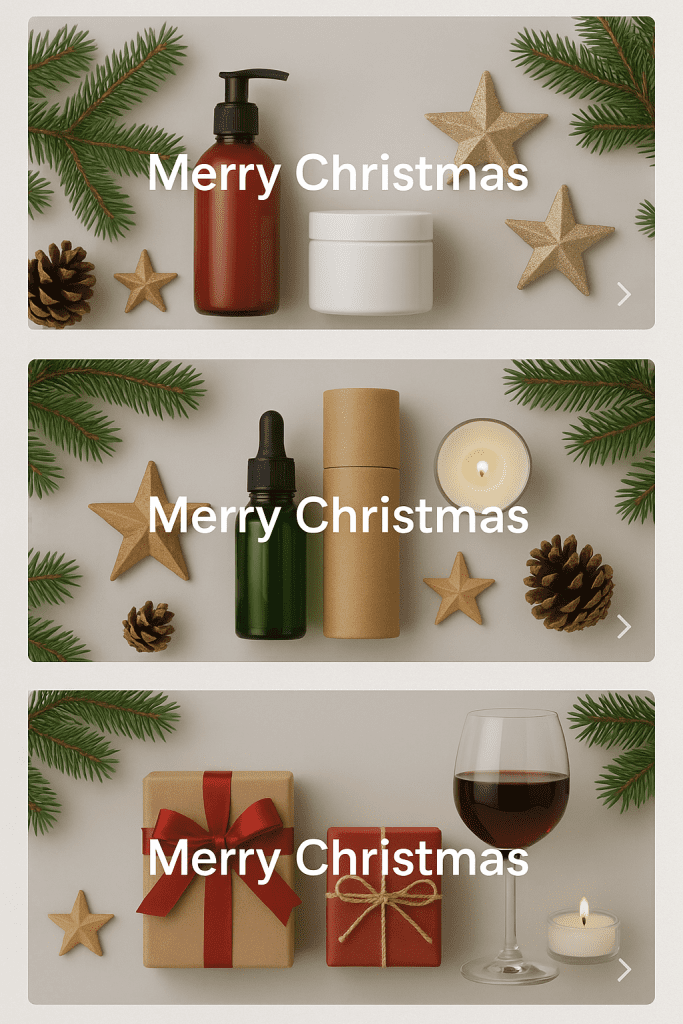683x1024 pixels.
Task: Open the Merry Christmas card with wine glass
Action: point(341,847)
